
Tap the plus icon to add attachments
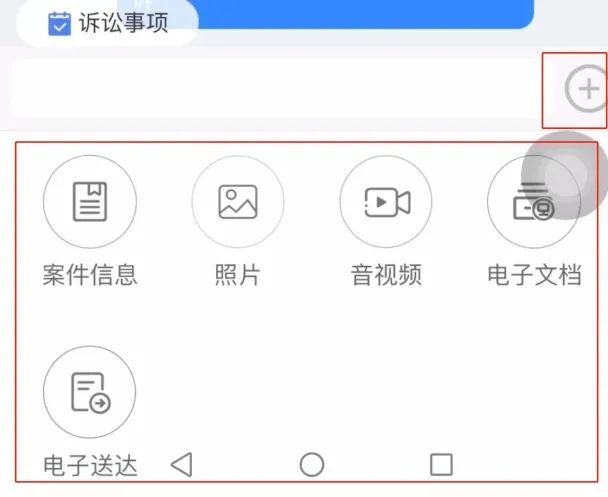(x=587, y=90)
